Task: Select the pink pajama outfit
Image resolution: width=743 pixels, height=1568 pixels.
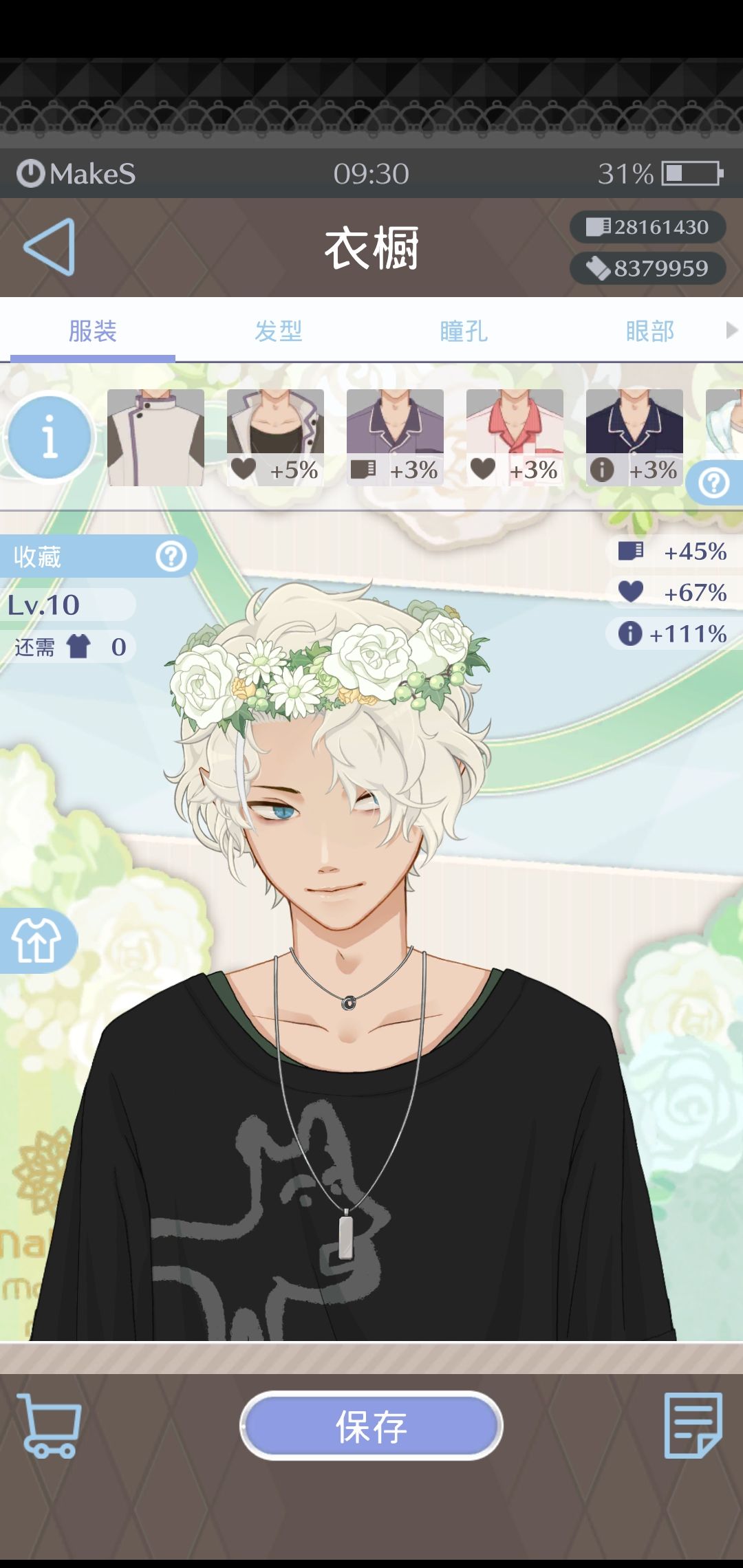Action: point(515,437)
